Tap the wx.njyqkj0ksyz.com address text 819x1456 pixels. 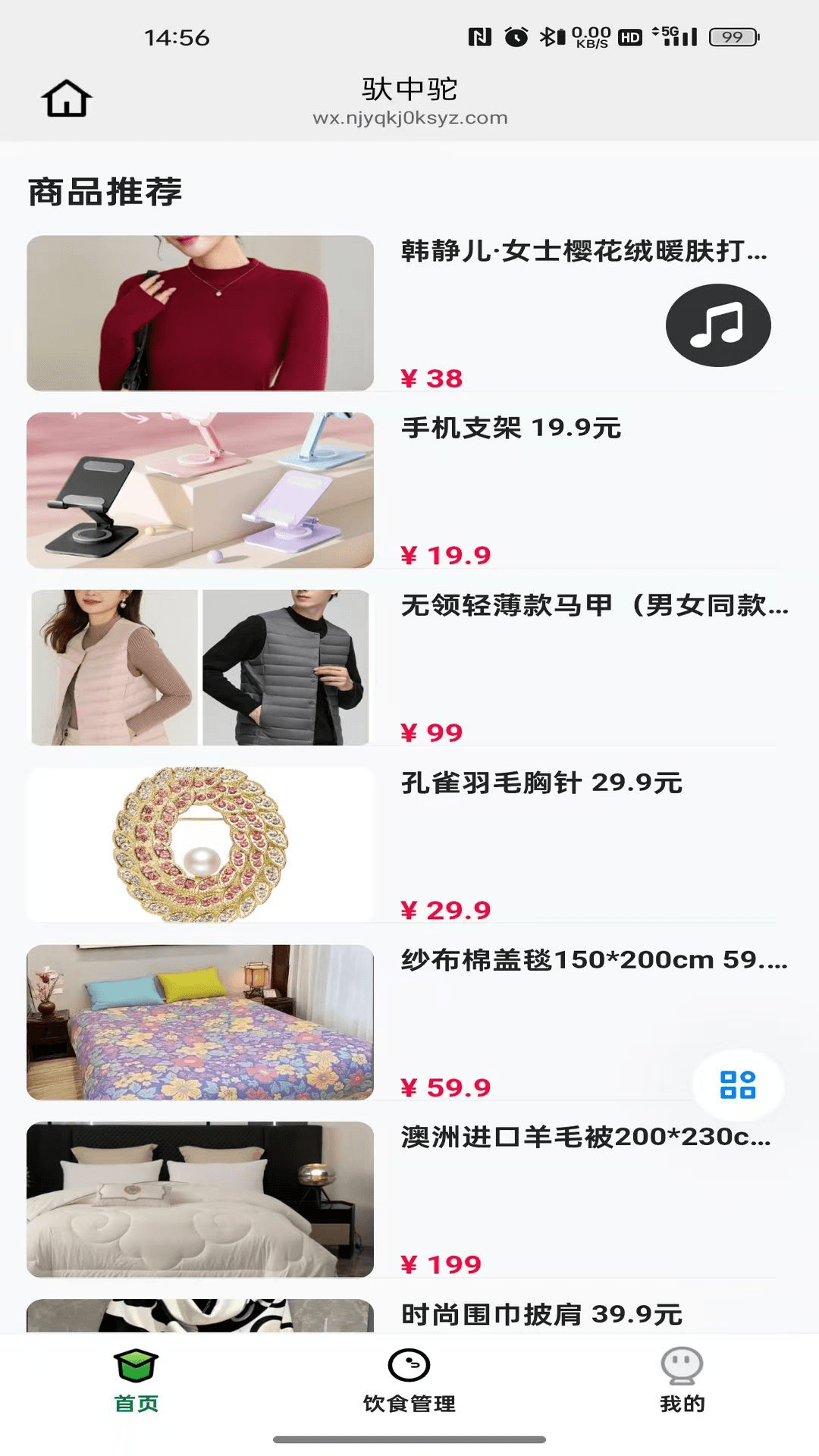409,118
